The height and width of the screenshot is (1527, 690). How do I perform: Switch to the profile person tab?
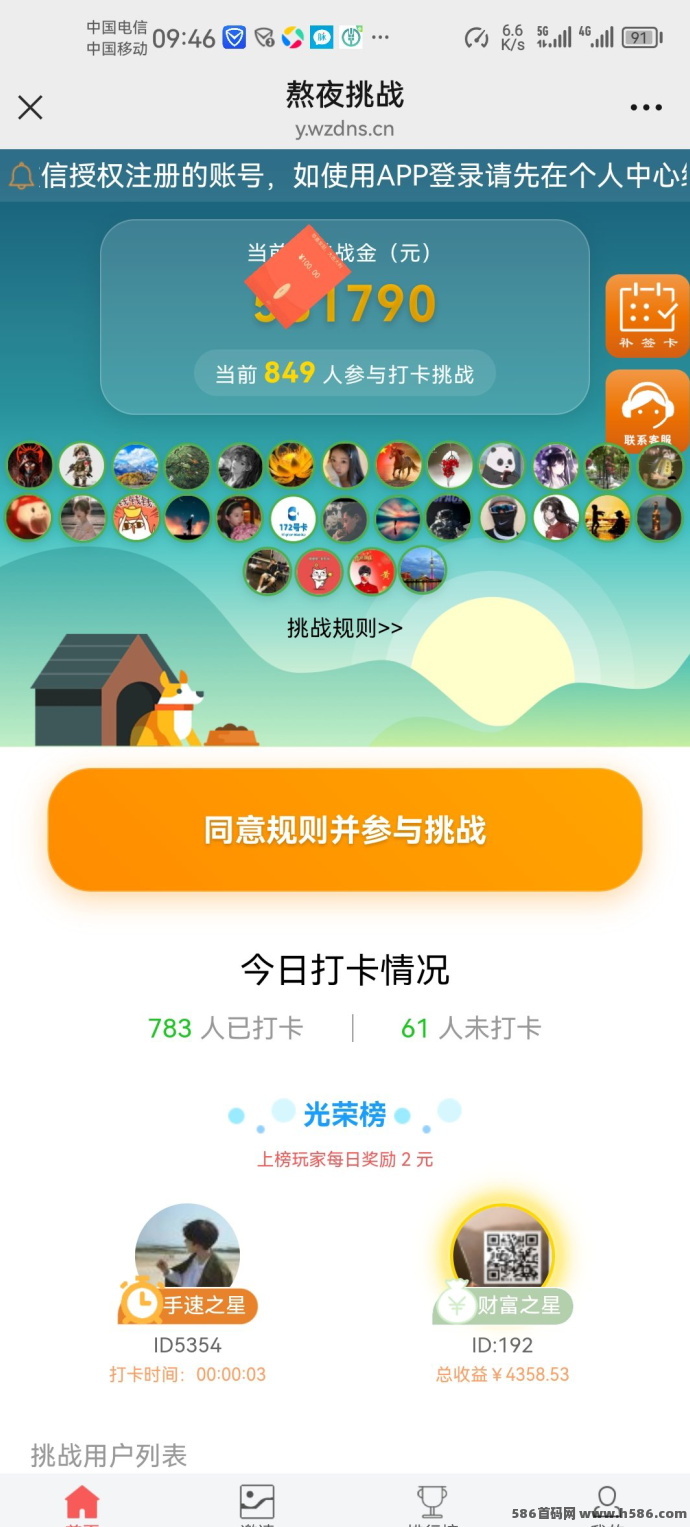[x=607, y=1503]
